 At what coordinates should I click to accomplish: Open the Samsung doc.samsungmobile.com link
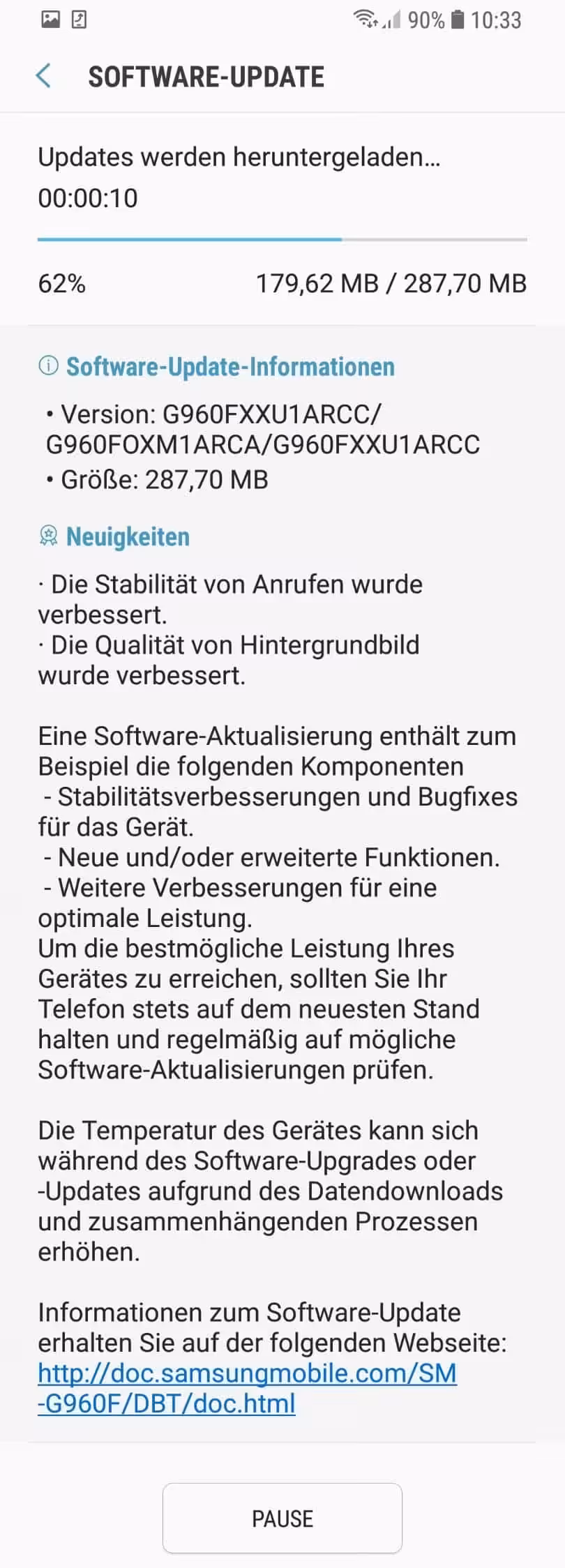pyautogui.click(x=246, y=1374)
